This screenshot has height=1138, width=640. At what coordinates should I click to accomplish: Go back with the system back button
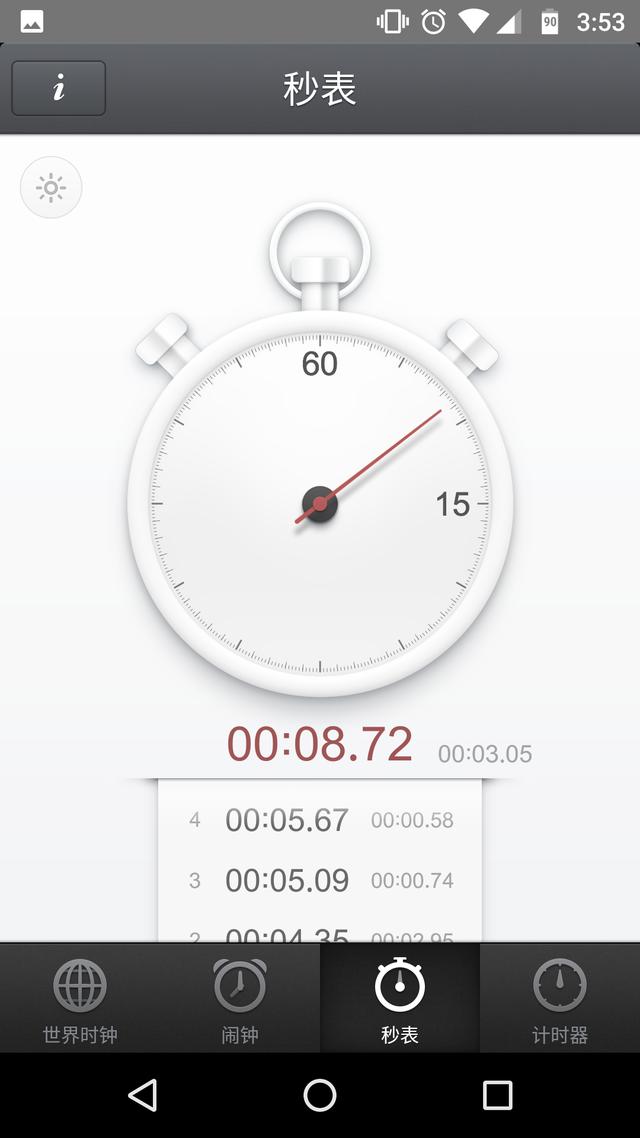[143, 1095]
